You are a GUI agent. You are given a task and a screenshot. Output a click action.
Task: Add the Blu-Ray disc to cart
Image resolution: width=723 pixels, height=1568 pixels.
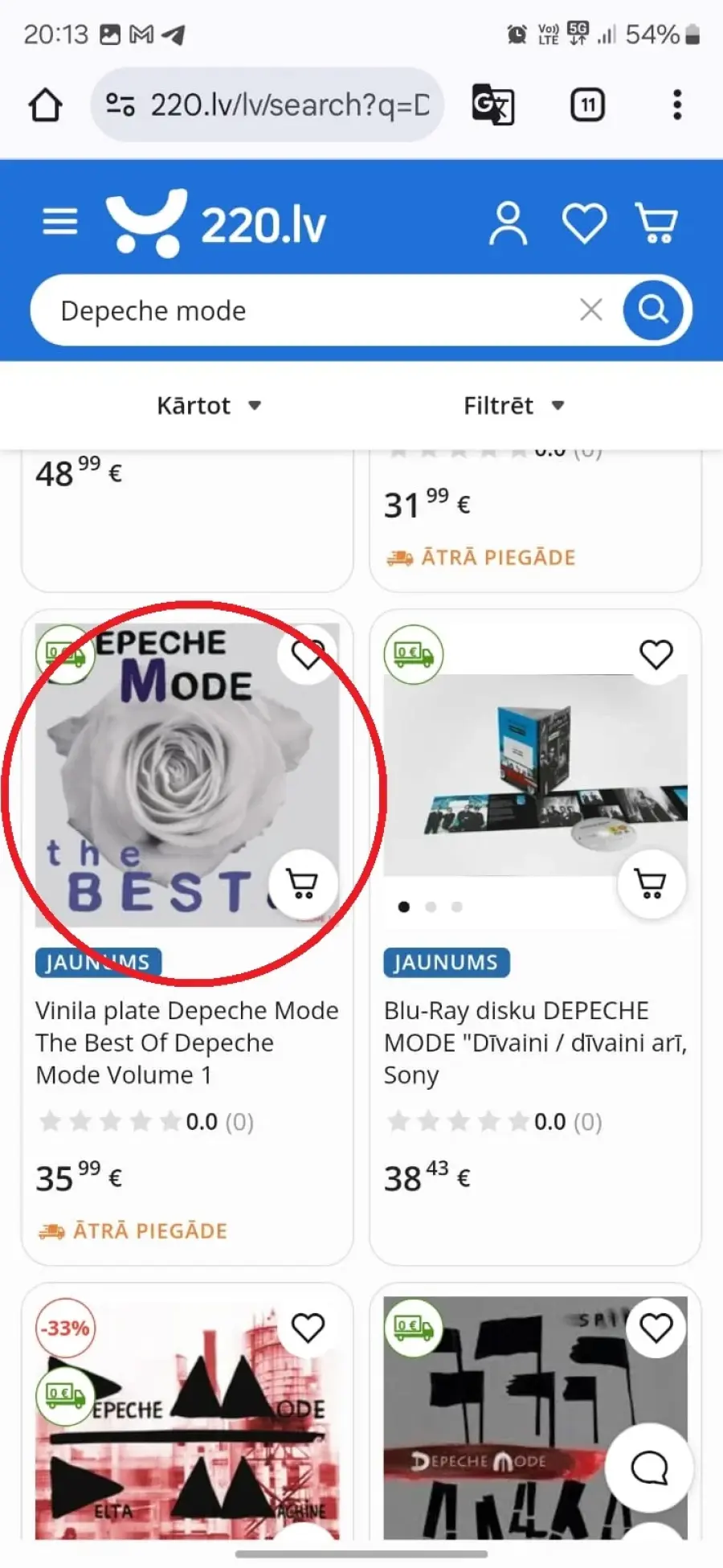651,884
